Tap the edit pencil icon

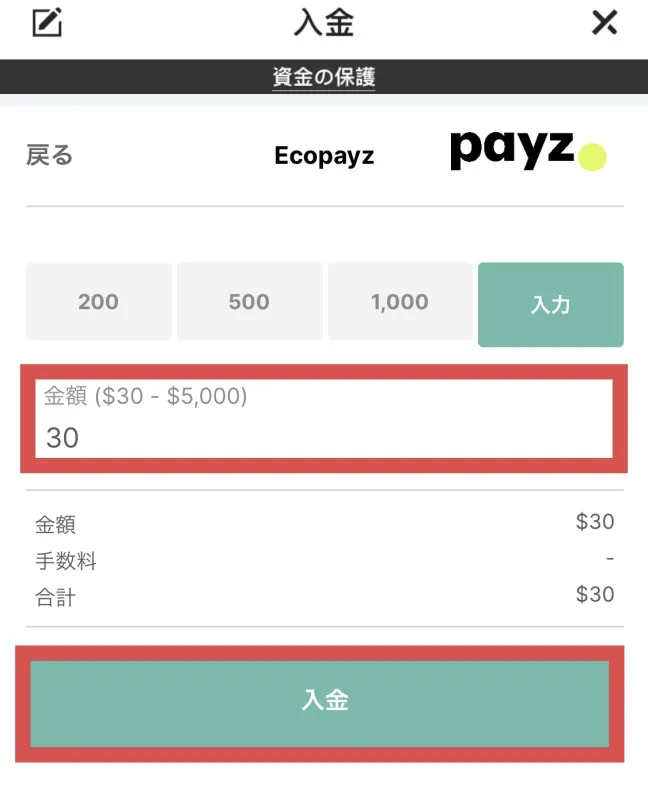(x=47, y=22)
